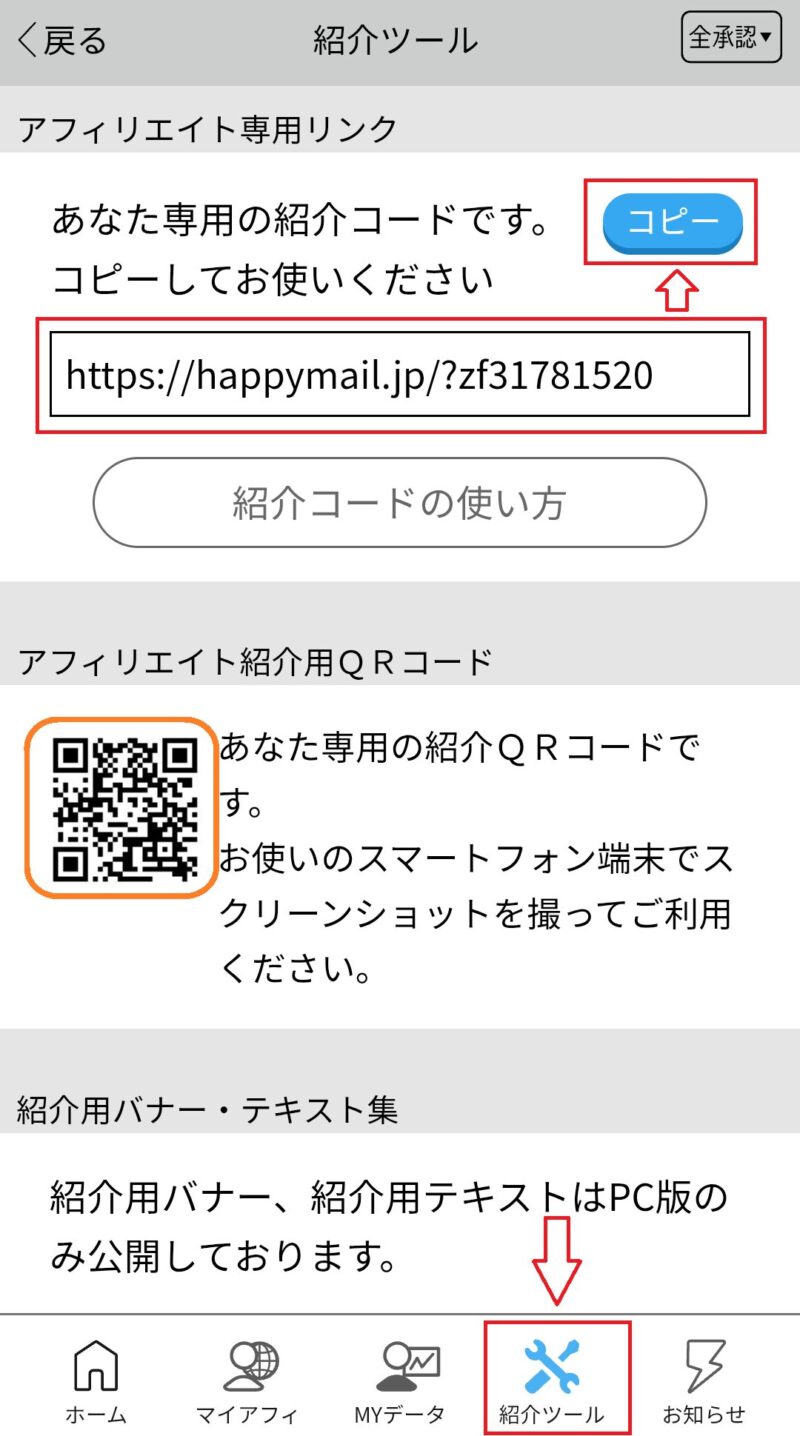The image size is (800, 1436).
Task: Copy the referral code with コピー
Action: pyautogui.click(x=672, y=222)
